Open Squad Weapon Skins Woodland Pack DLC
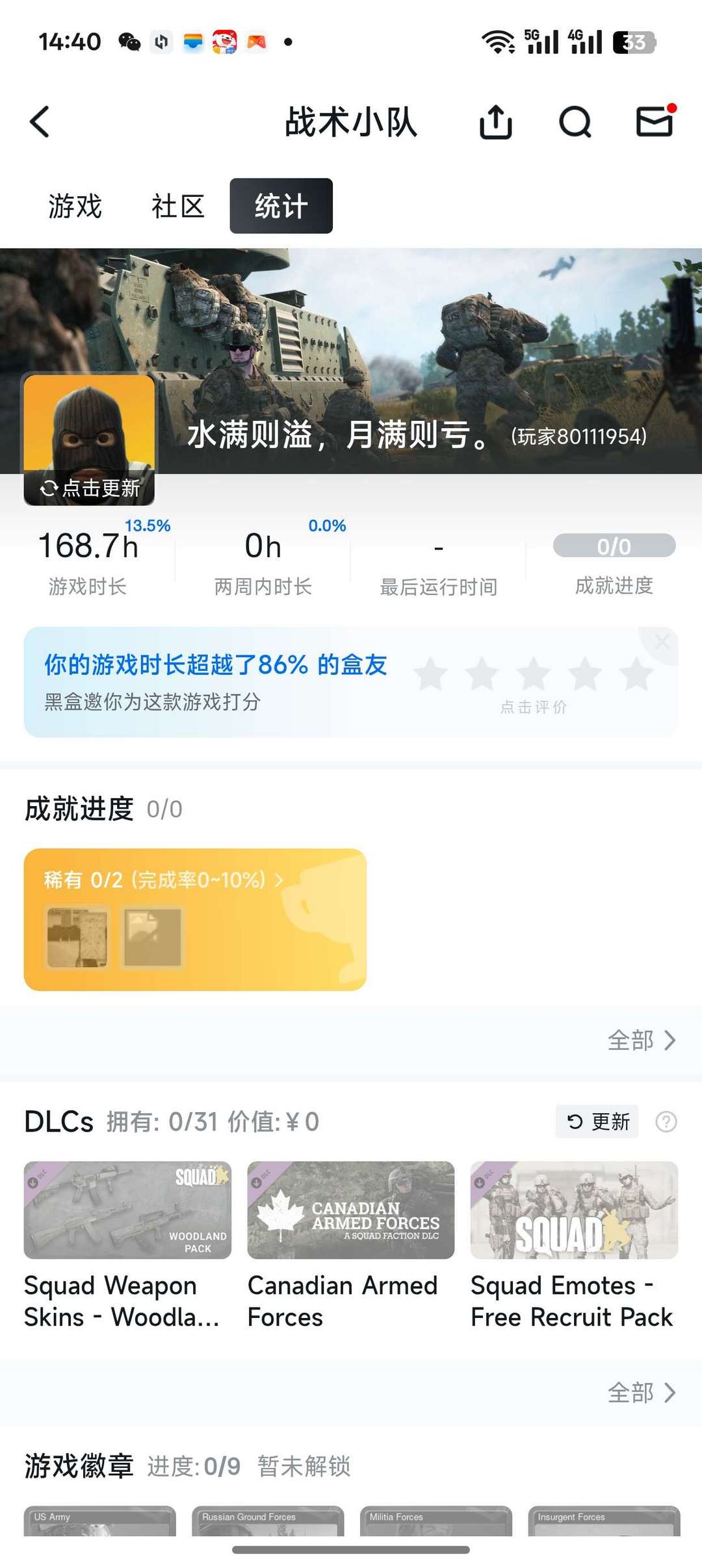 pos(127,1210)
